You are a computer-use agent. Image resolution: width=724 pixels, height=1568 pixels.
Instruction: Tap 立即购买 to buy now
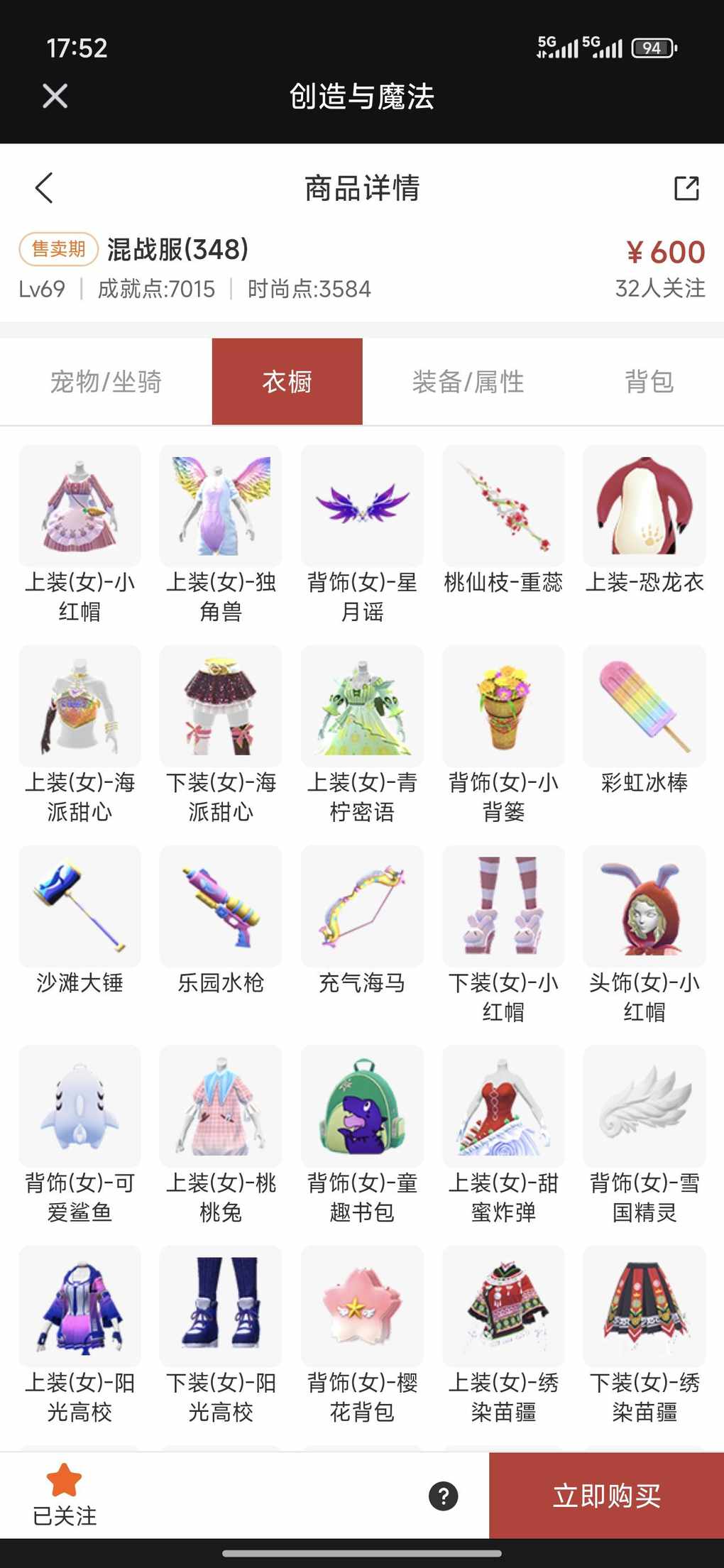(x=606, y=1496)
